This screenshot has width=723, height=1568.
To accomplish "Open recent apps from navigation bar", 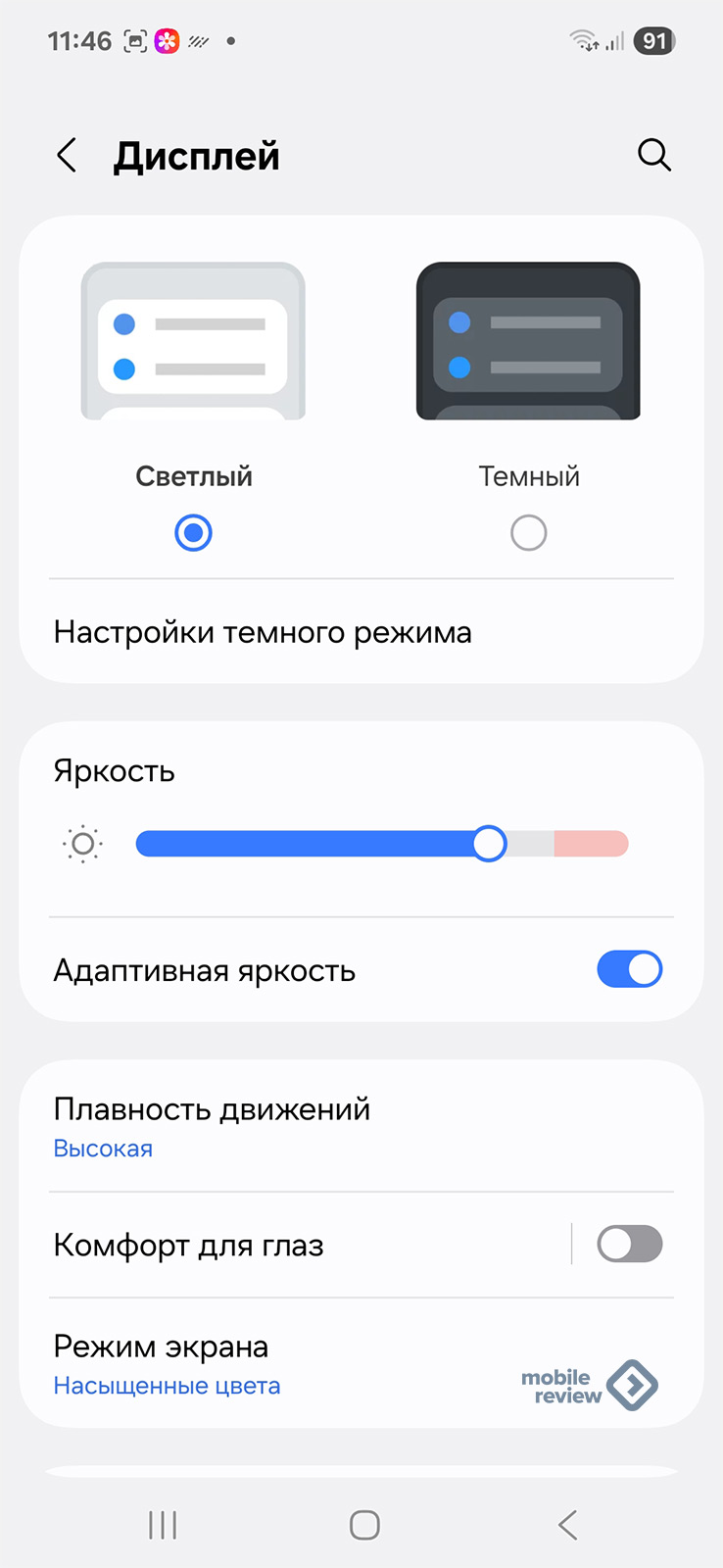I will (x=163, y=1525).
